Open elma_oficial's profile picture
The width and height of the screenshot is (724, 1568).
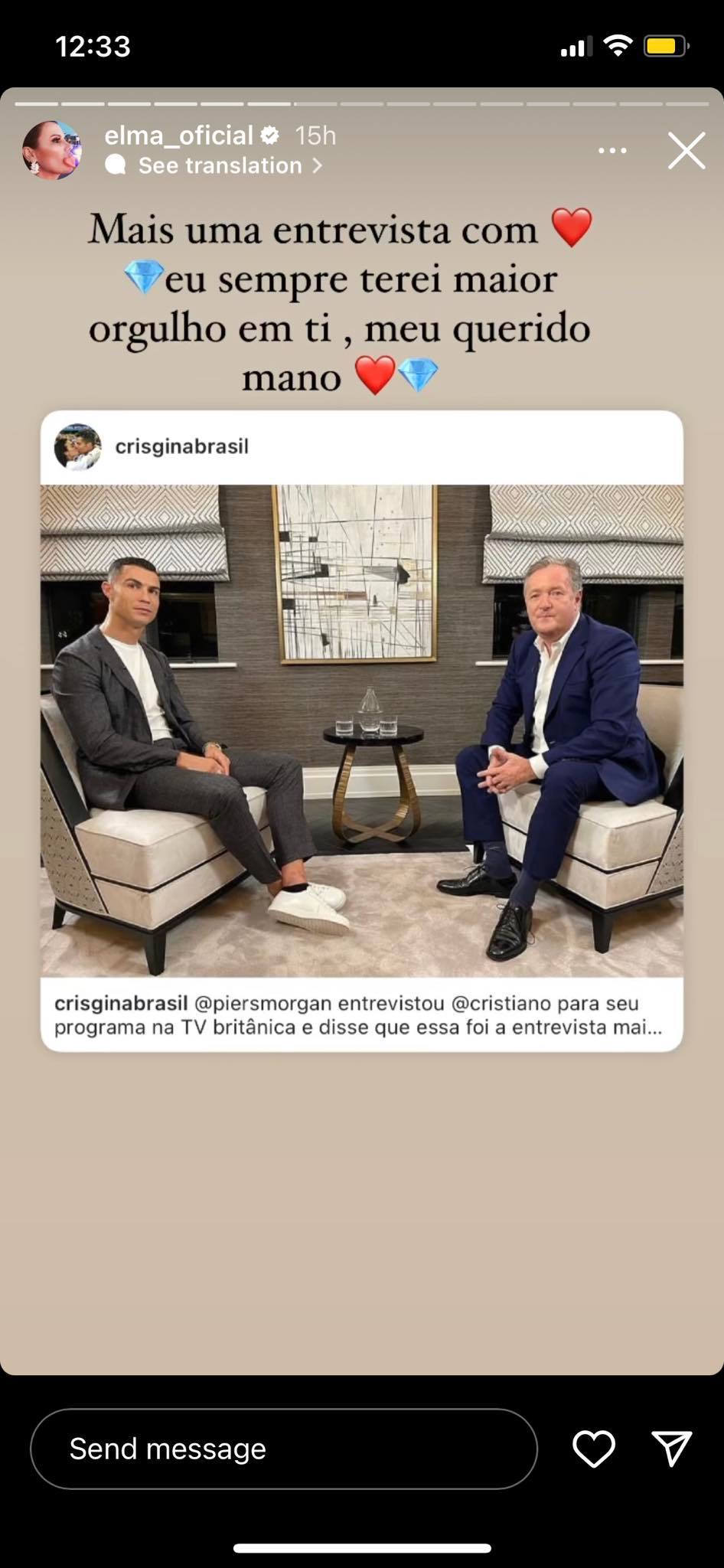[x=52, y=150]
